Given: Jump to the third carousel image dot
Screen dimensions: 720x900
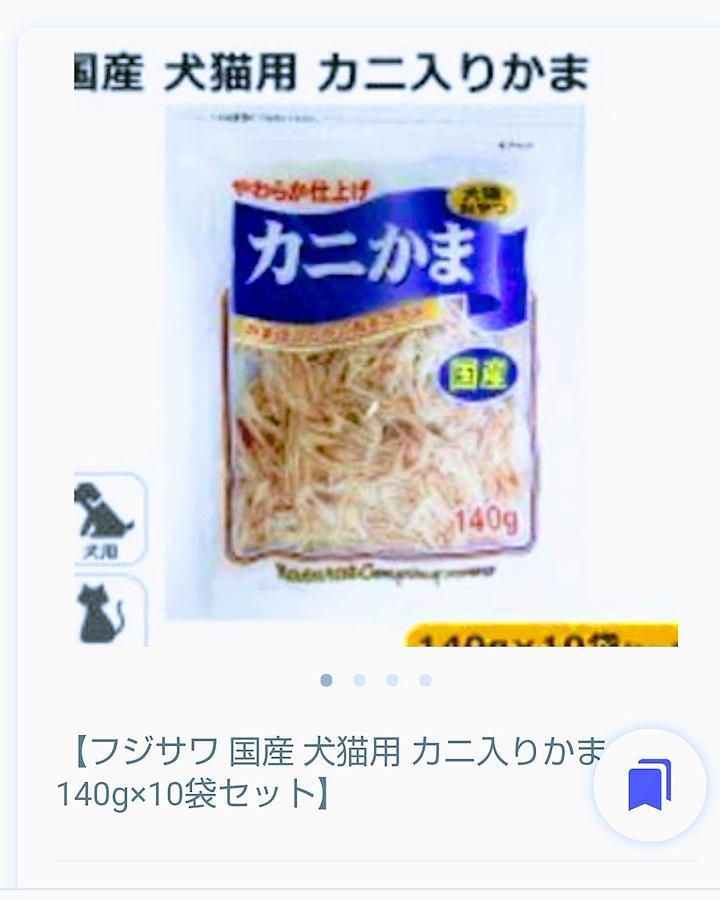Looking at the screenshot, I should (x=392, y=680).
